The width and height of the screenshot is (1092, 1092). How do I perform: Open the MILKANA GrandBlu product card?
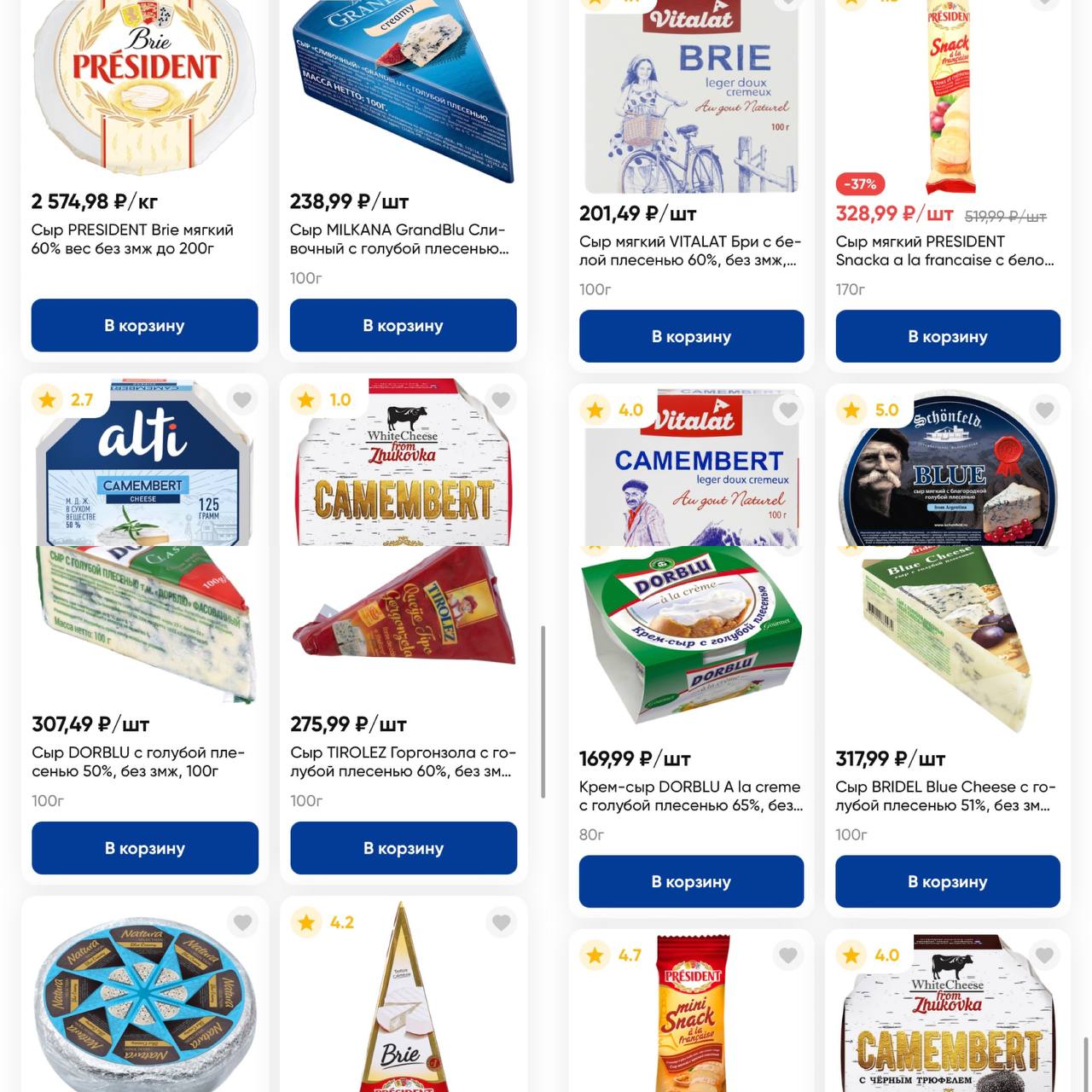pos(398,239)
